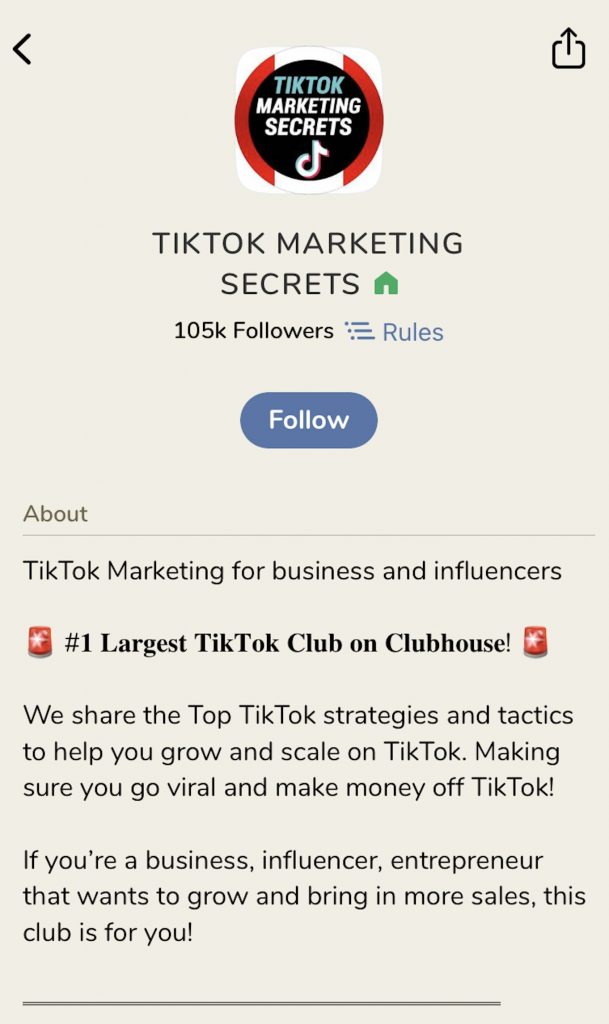
Task: Follow TikTok Marketing Secrets club
Action: (308, 420)
